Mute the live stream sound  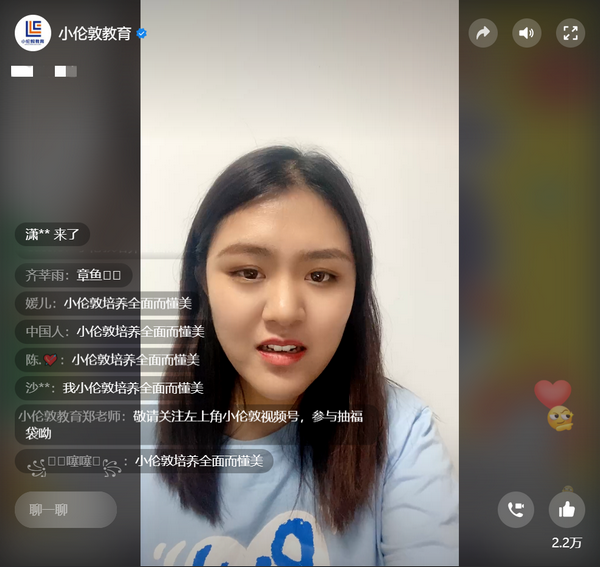coord(527,33)
